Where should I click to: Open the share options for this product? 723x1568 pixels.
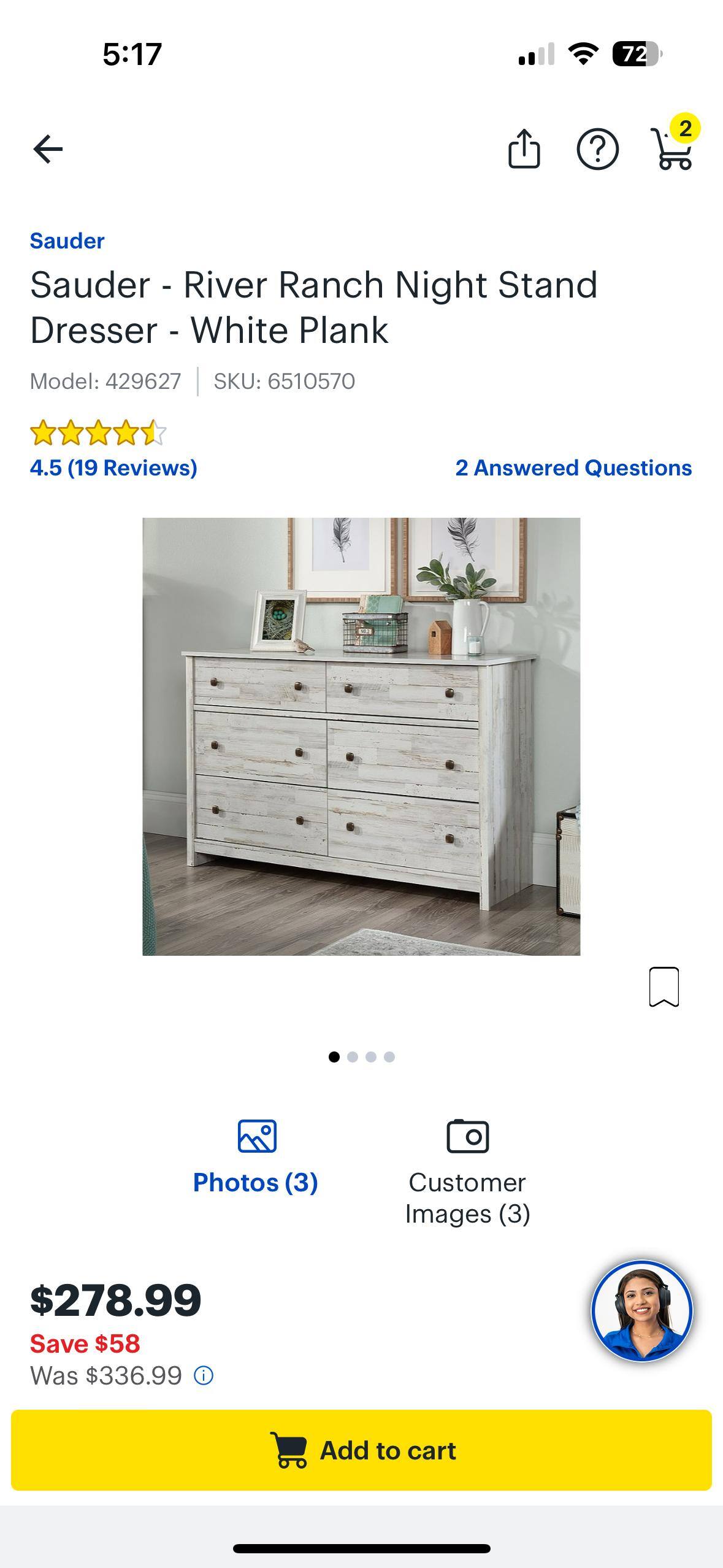525,149
